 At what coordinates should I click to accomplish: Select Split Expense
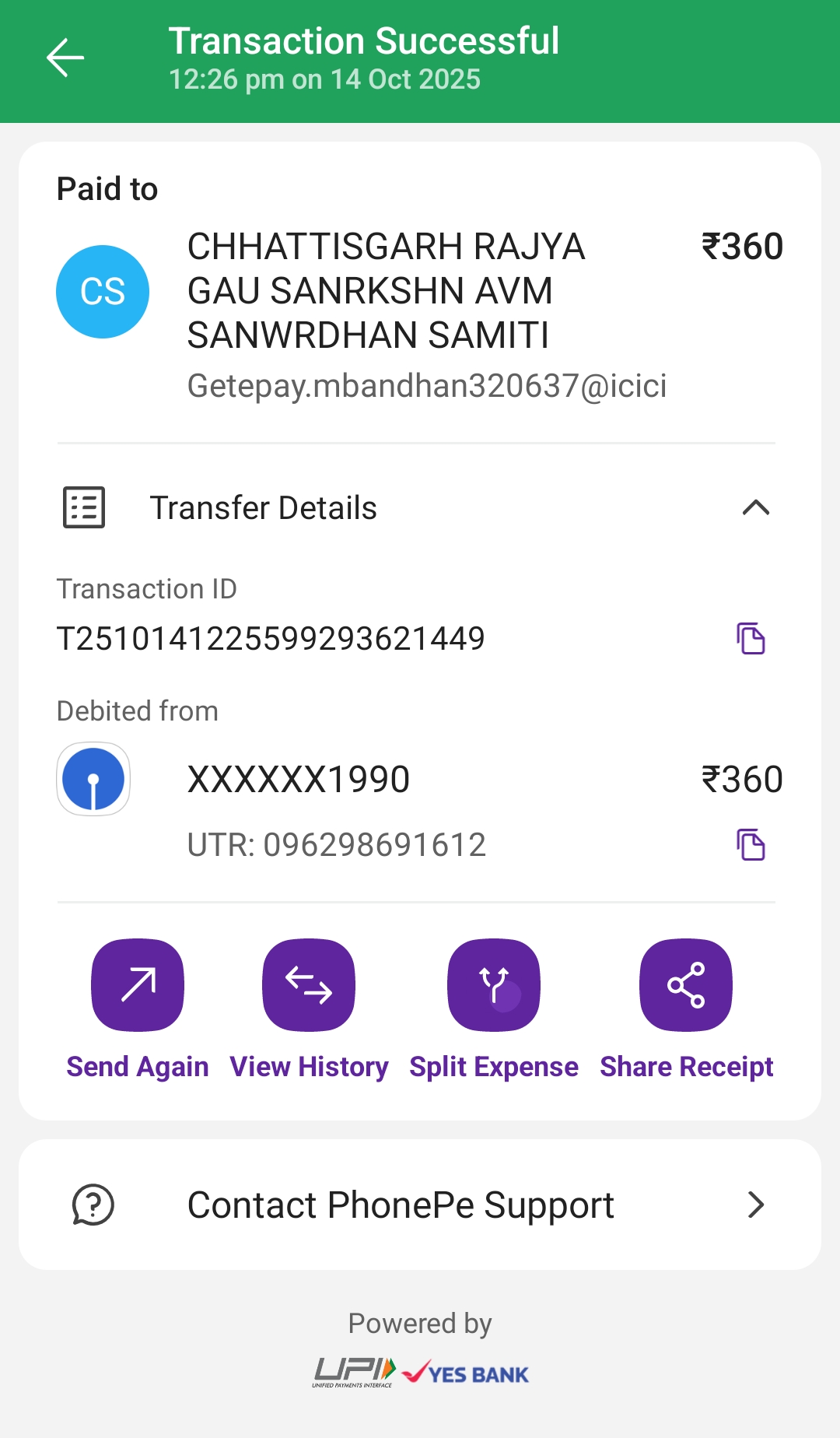tap(494, 985)
